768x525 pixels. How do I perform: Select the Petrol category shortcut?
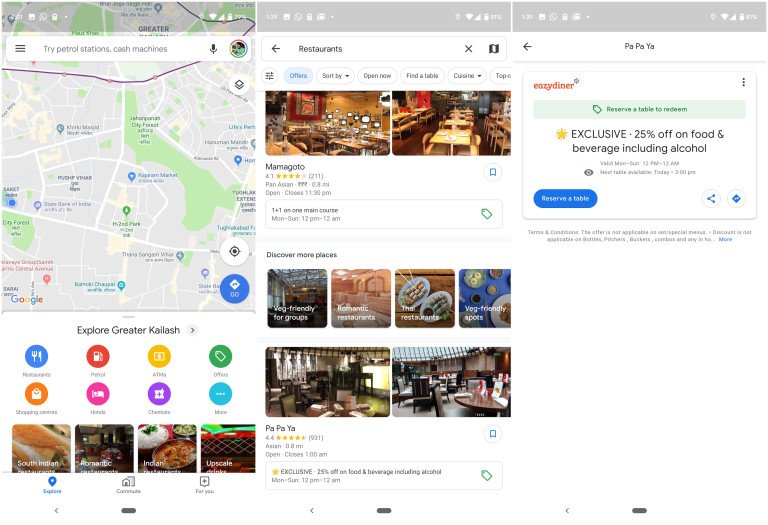[98, 357]
